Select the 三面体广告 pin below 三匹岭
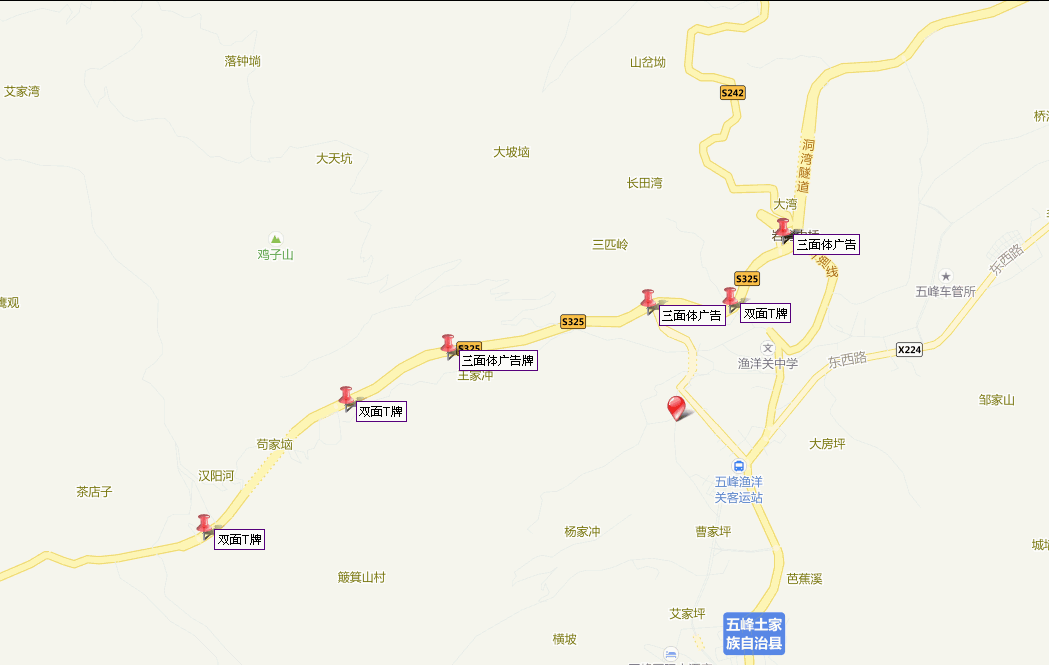 [x=649, y=299]
